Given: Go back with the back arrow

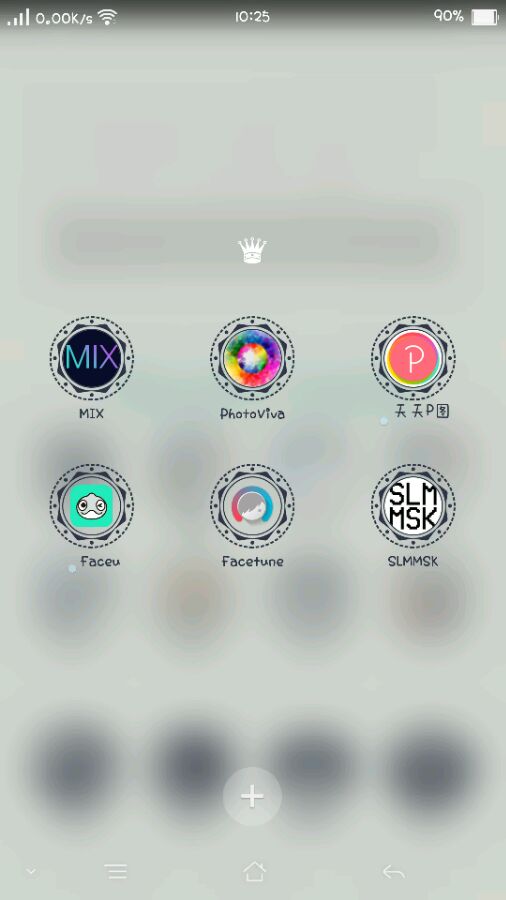Looking at the screenshot, I should tap(394, 872).
